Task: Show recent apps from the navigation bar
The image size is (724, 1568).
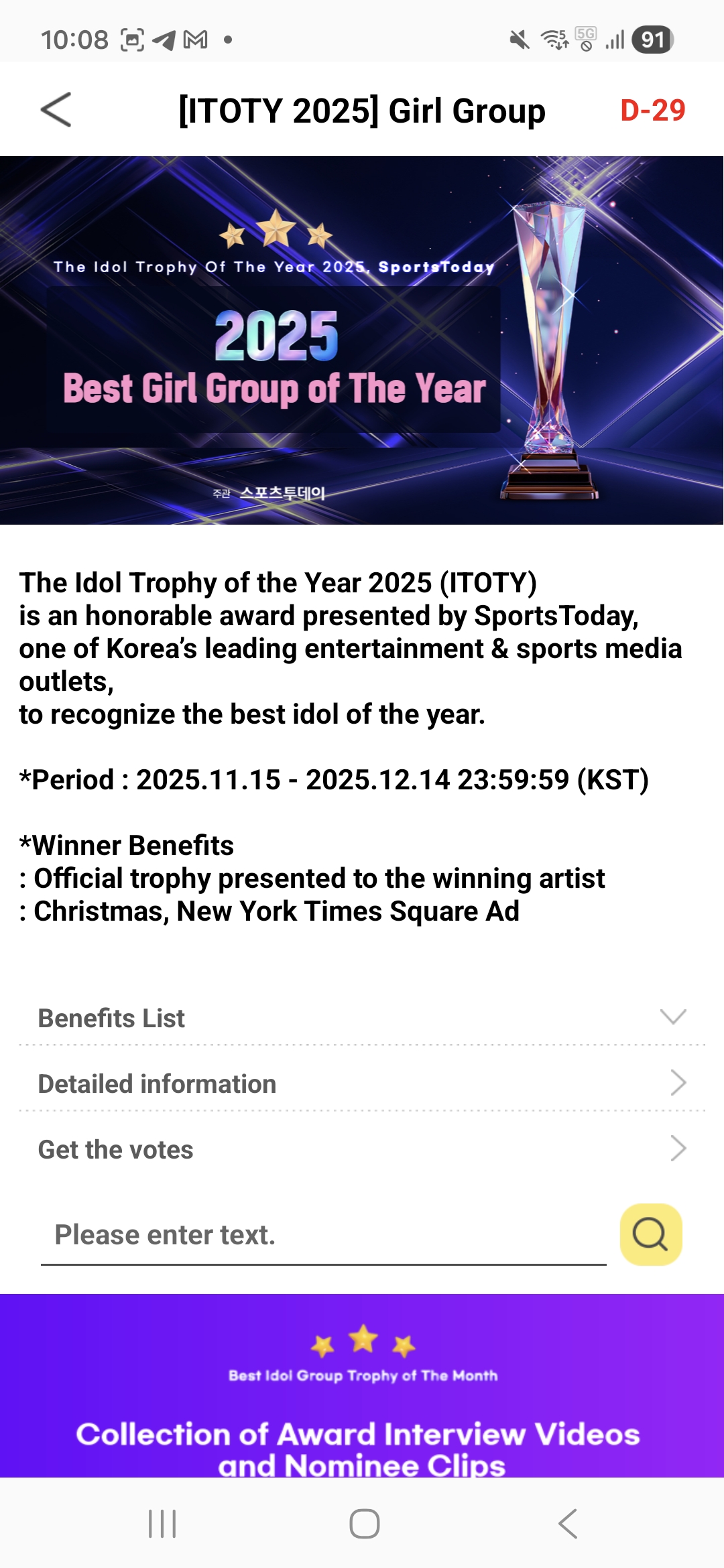Action: (x=162, y=1524)
